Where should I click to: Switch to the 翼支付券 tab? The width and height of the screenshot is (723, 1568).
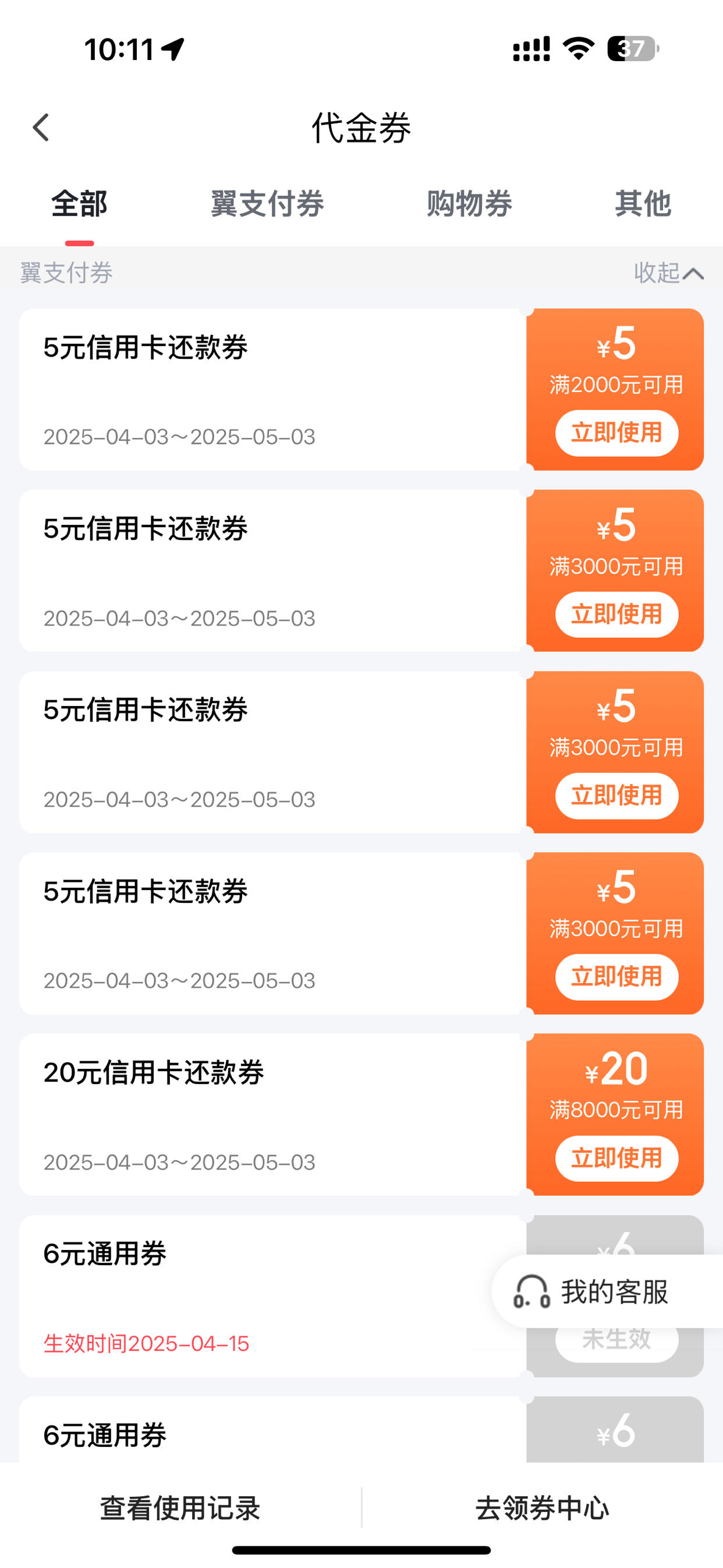tap(267, 203)
